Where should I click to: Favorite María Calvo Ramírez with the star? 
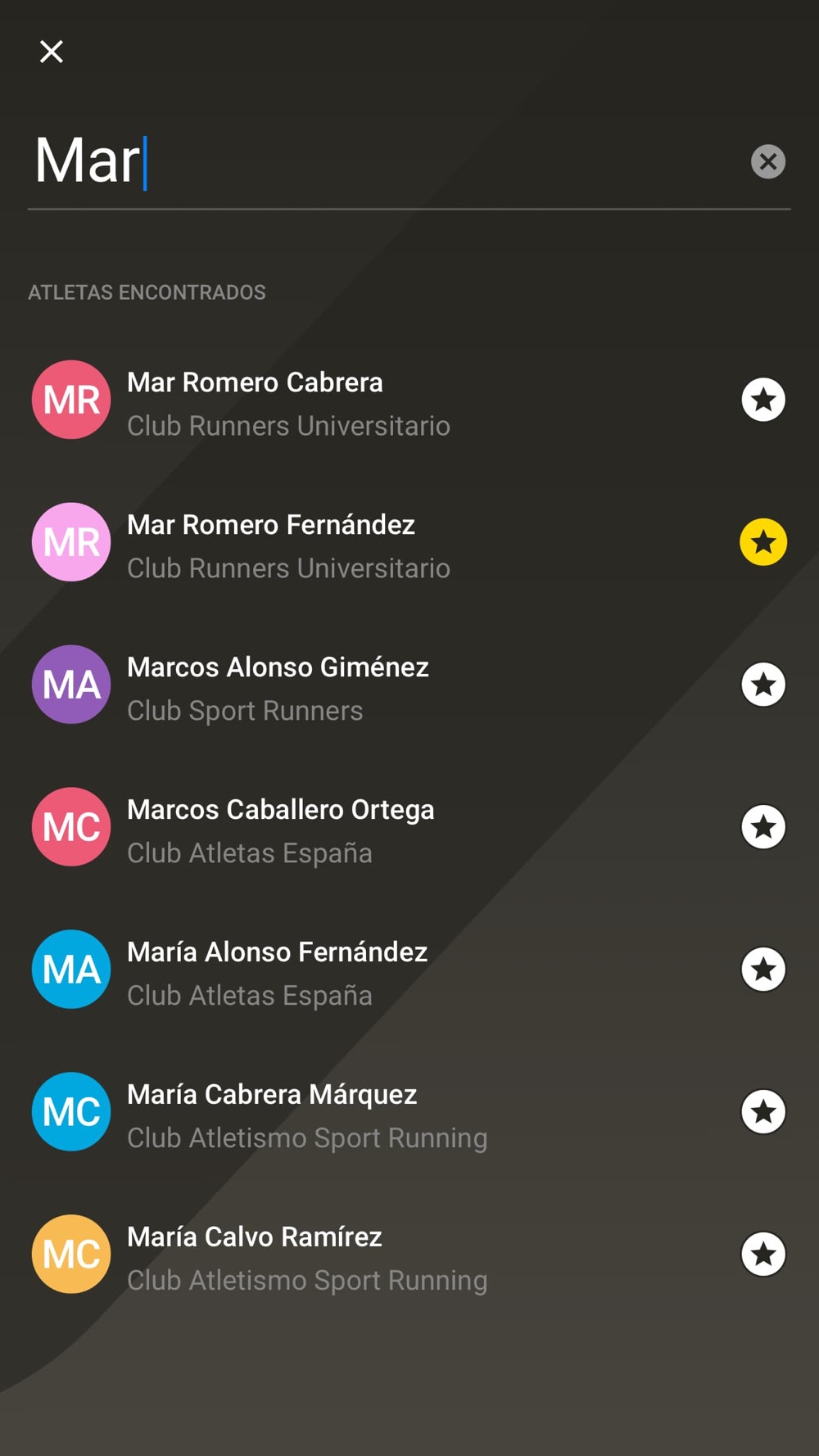(x=763, y=1255)
